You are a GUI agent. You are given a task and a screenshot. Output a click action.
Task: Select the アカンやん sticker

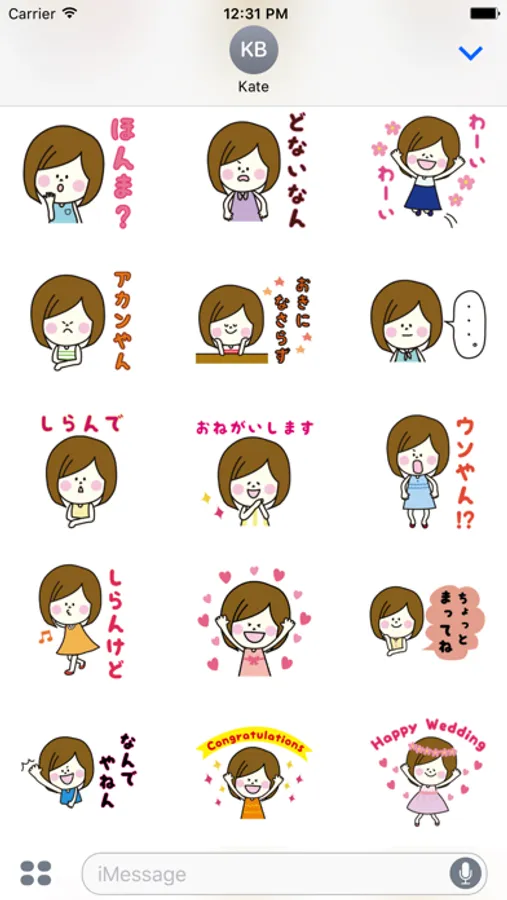click(81, 321)
